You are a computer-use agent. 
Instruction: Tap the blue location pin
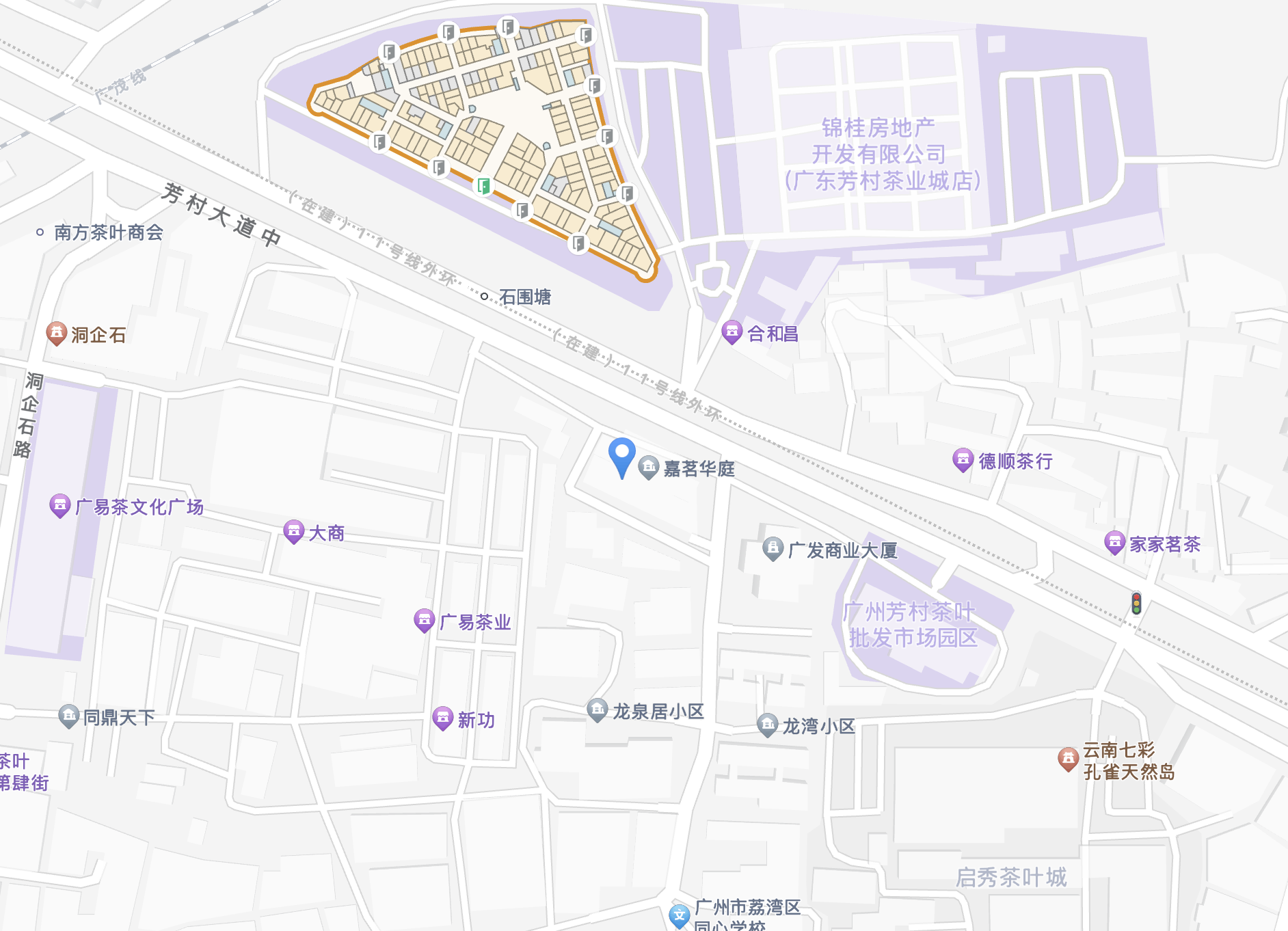tap(621, 456)
